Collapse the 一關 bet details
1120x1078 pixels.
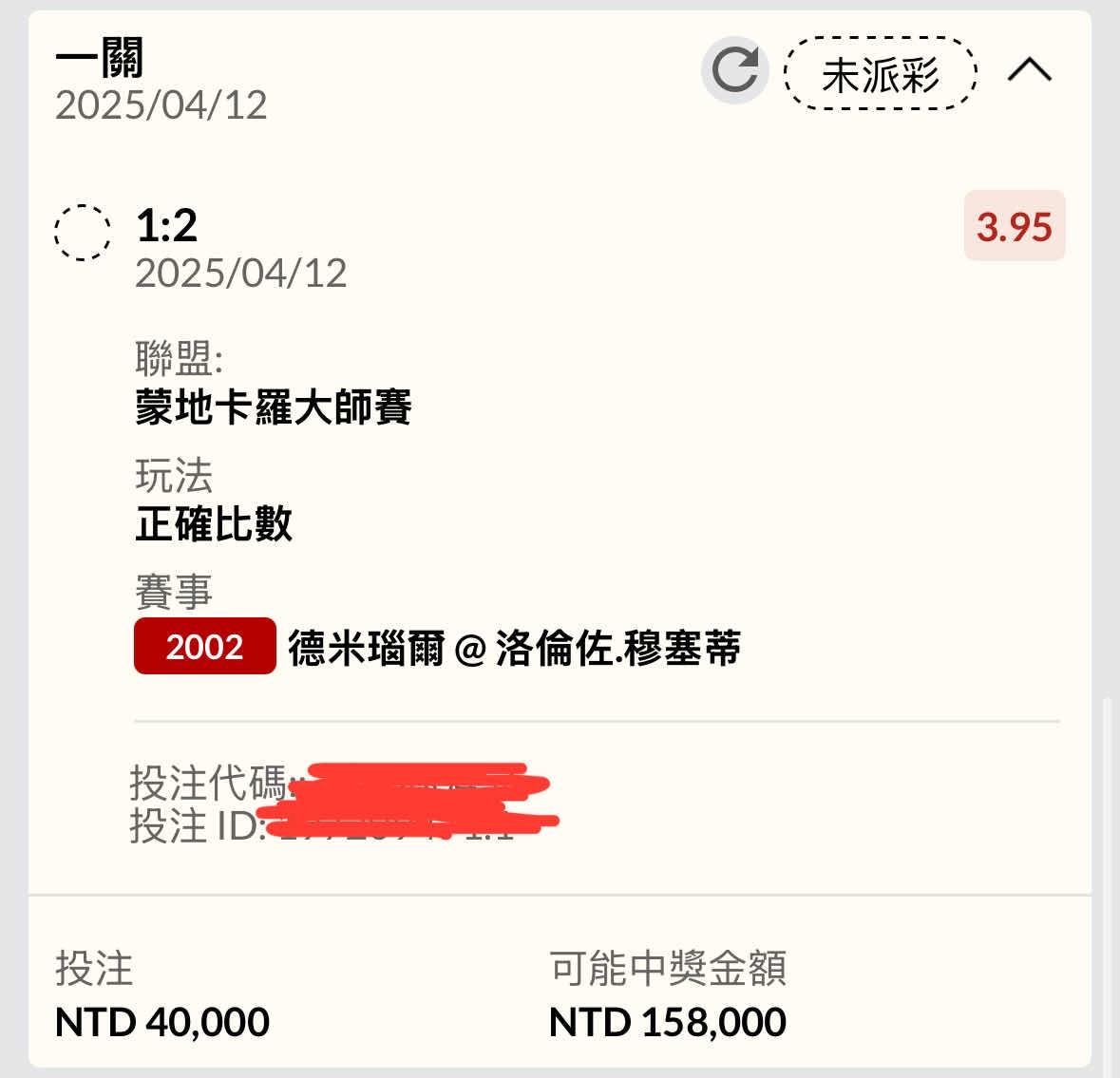[x=1029, y=70]
